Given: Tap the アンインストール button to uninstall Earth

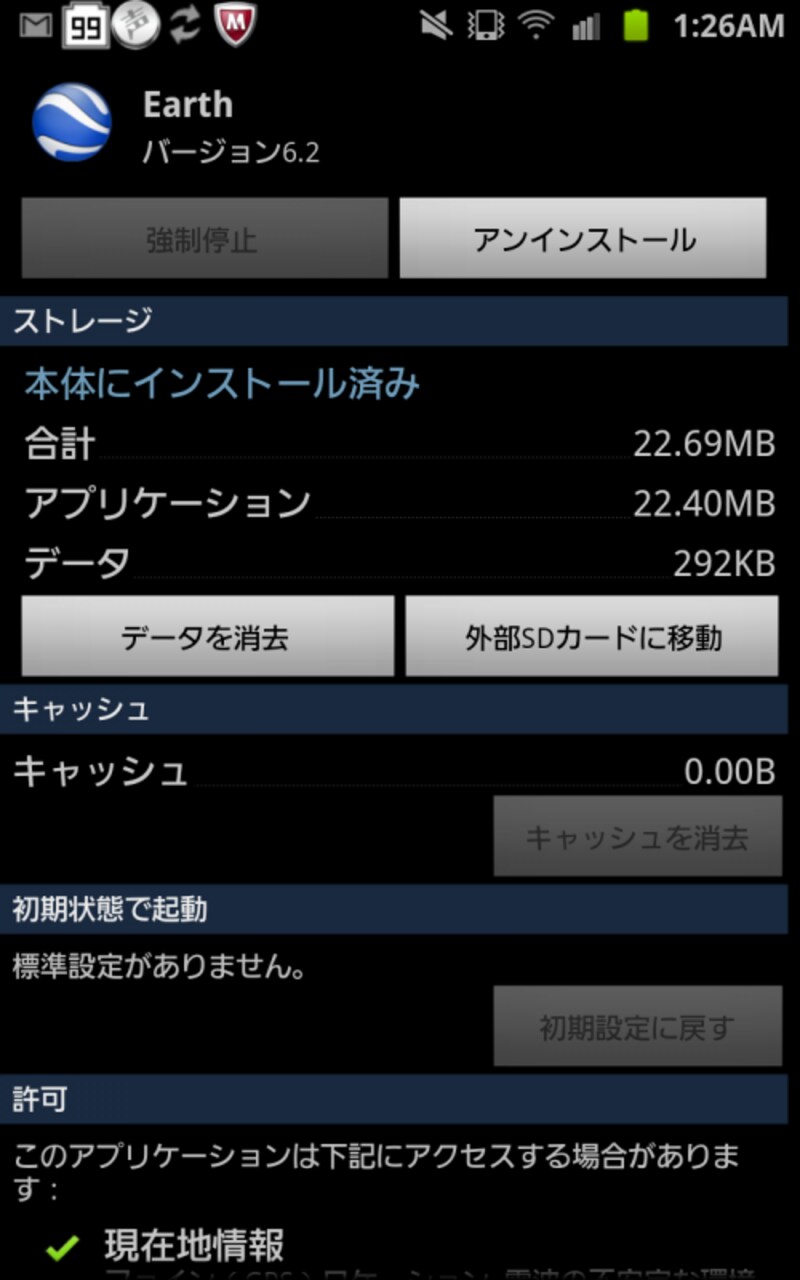Looking at the screenshot, I should point(583,238).
